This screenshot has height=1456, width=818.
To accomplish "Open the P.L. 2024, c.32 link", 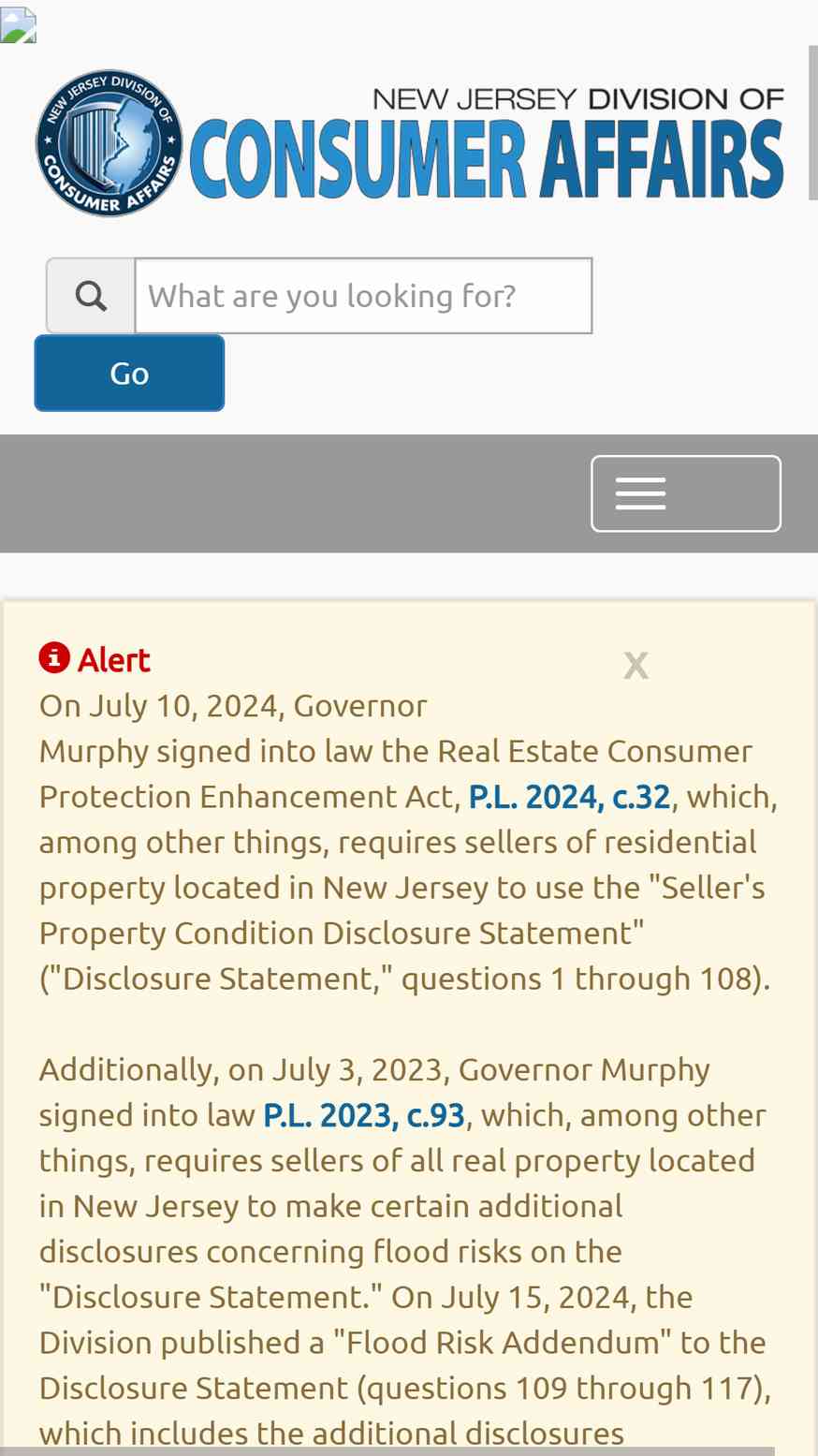I will [569, 797].
